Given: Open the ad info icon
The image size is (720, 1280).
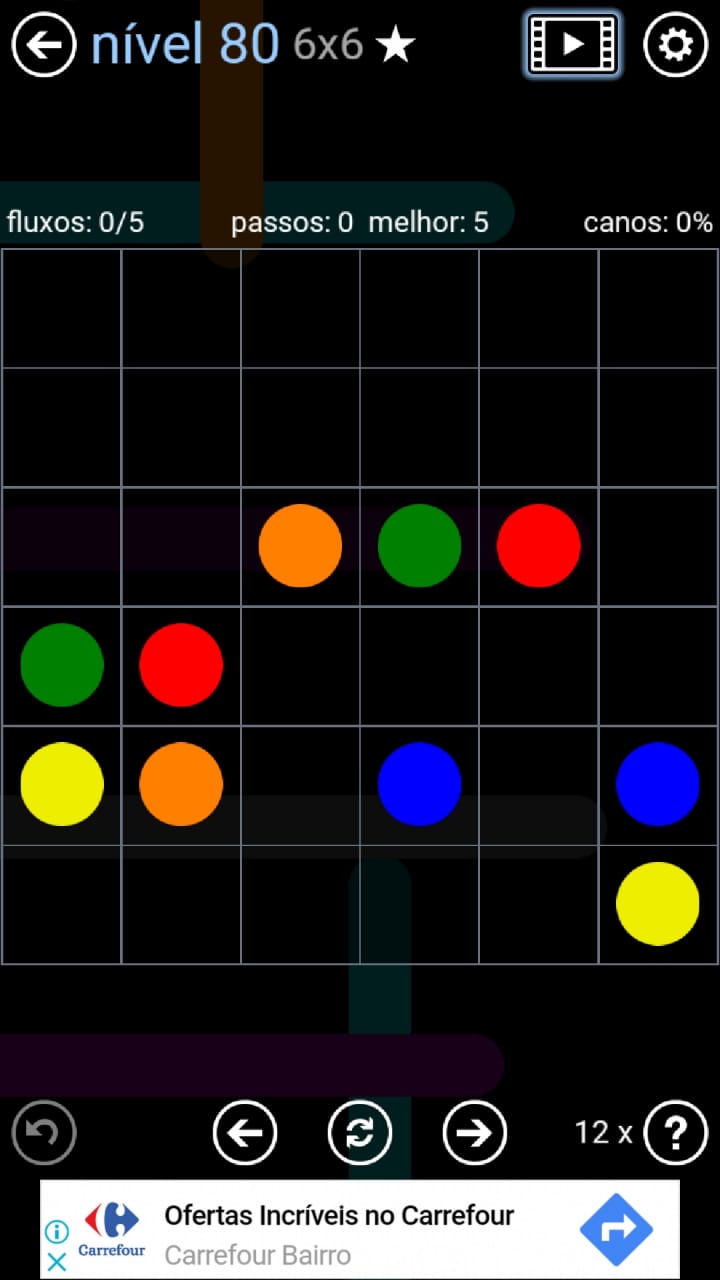Looking at the screenshot, I should coord(57,1231).
